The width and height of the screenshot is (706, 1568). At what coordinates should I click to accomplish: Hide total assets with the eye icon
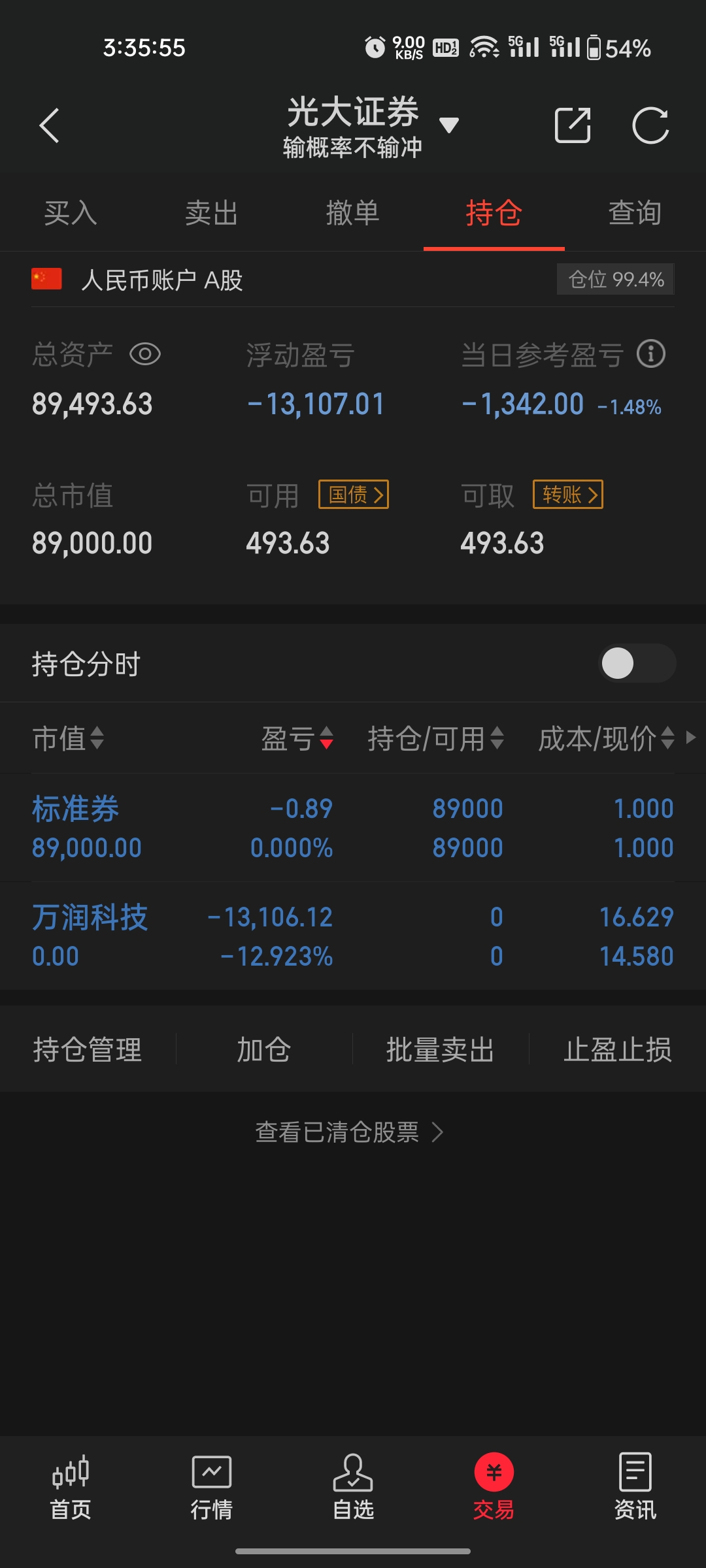[x=145, y=355]
